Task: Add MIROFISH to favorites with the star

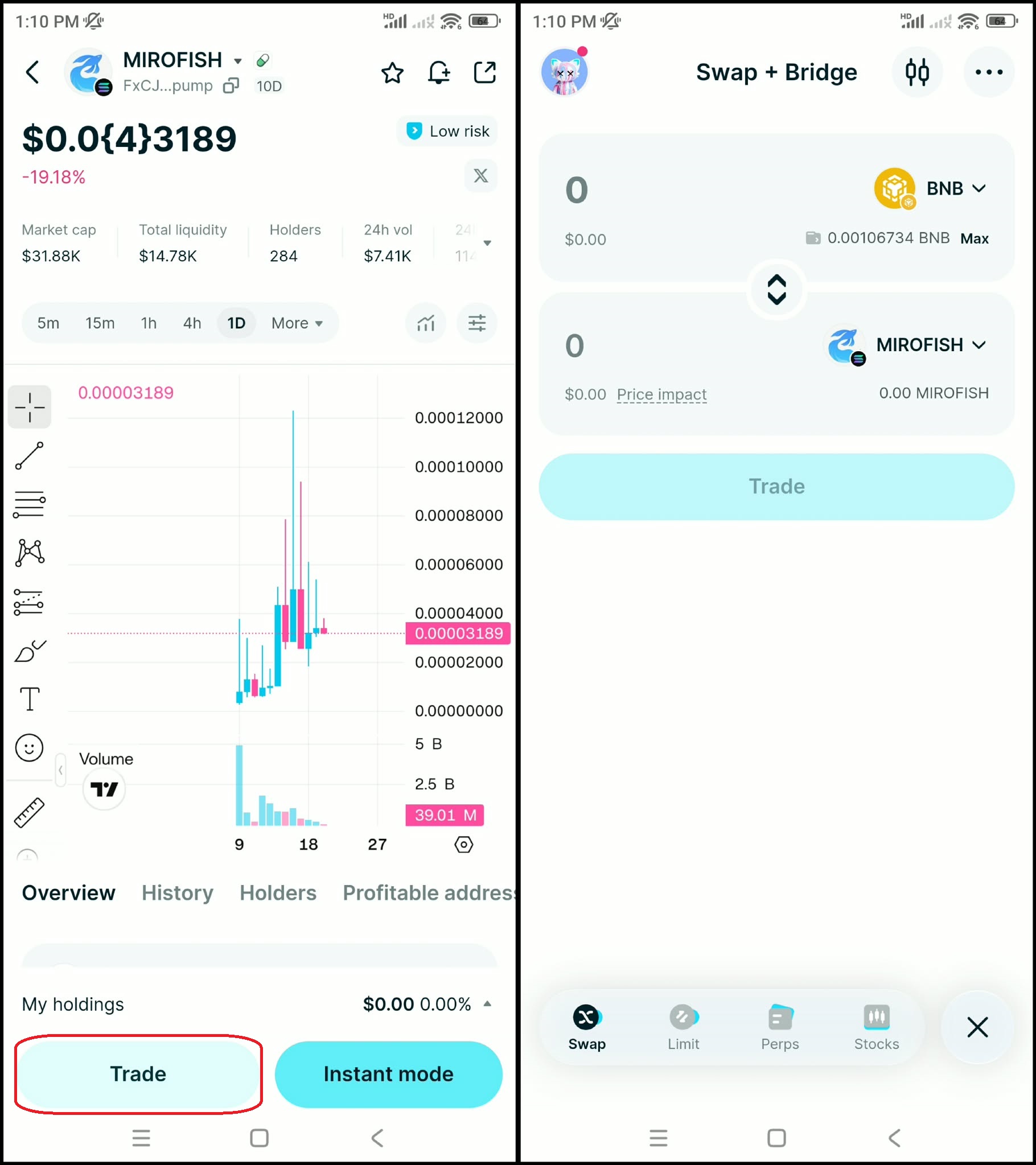Action: (392, 73)
